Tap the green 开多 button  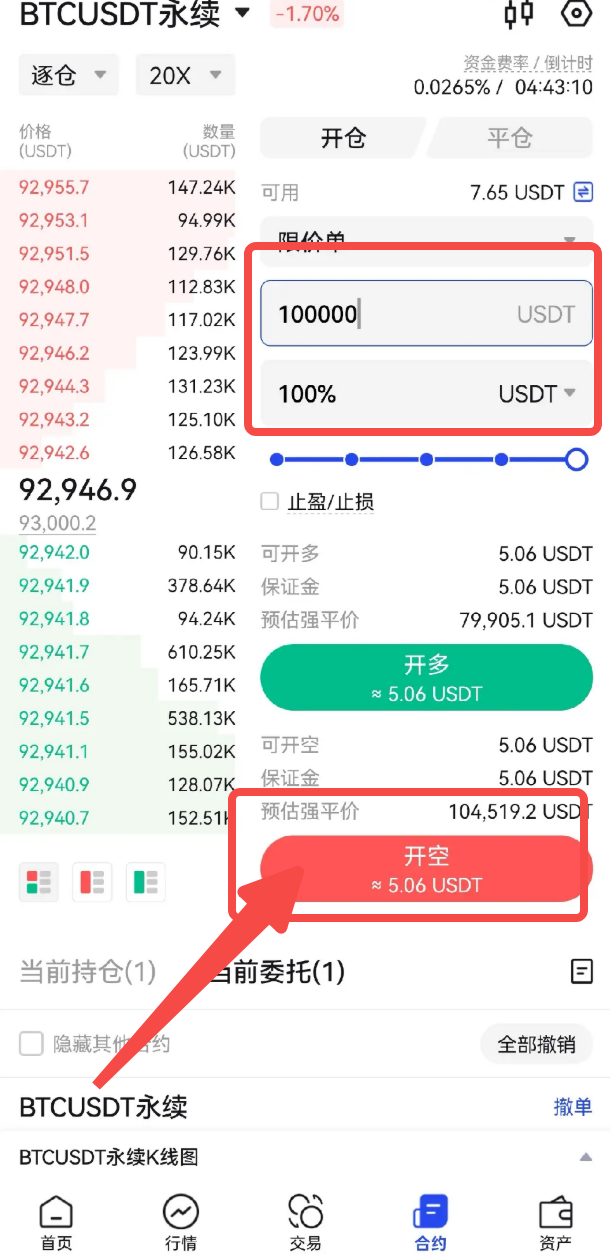426,677
